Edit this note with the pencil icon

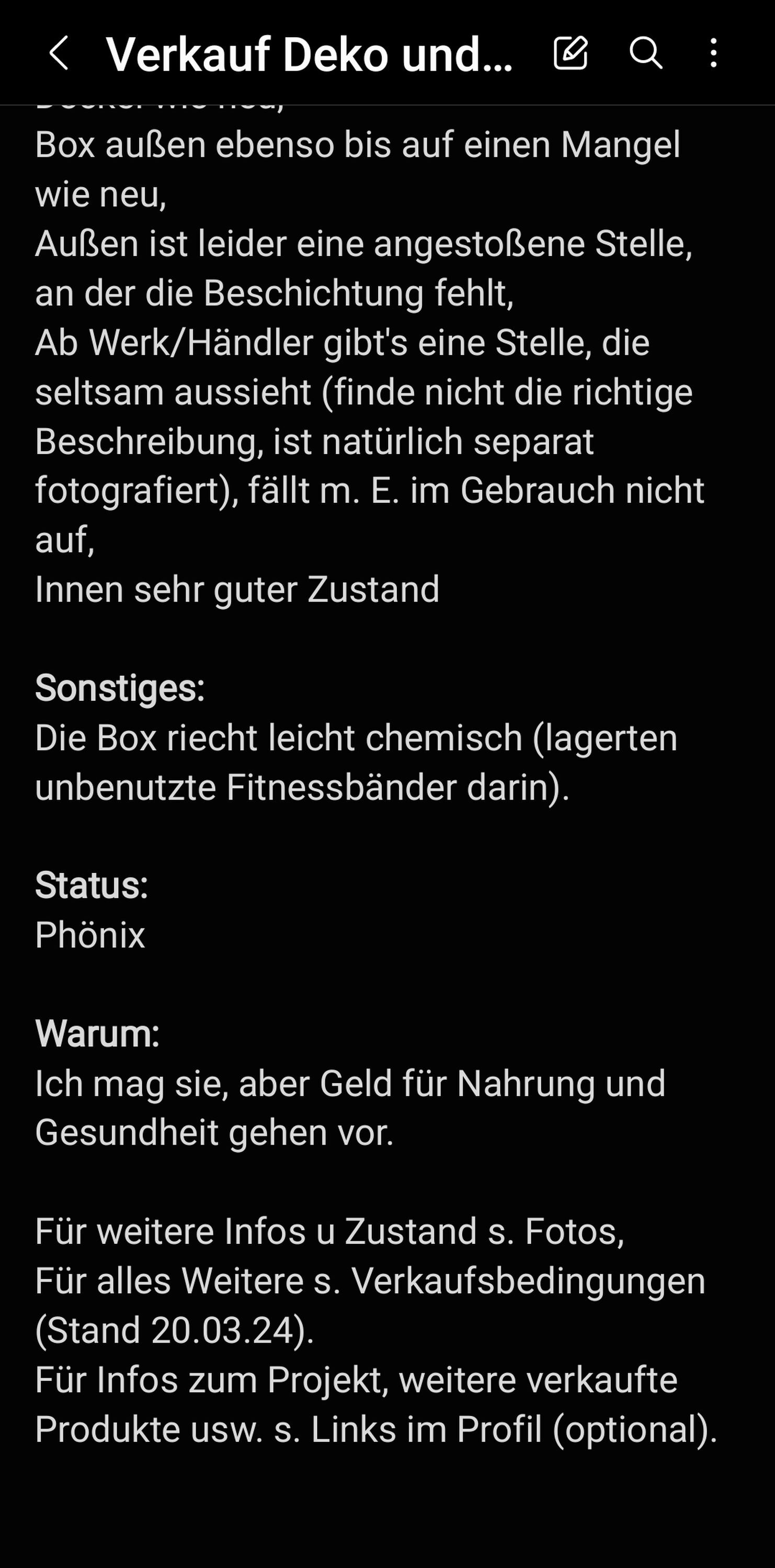571,53
